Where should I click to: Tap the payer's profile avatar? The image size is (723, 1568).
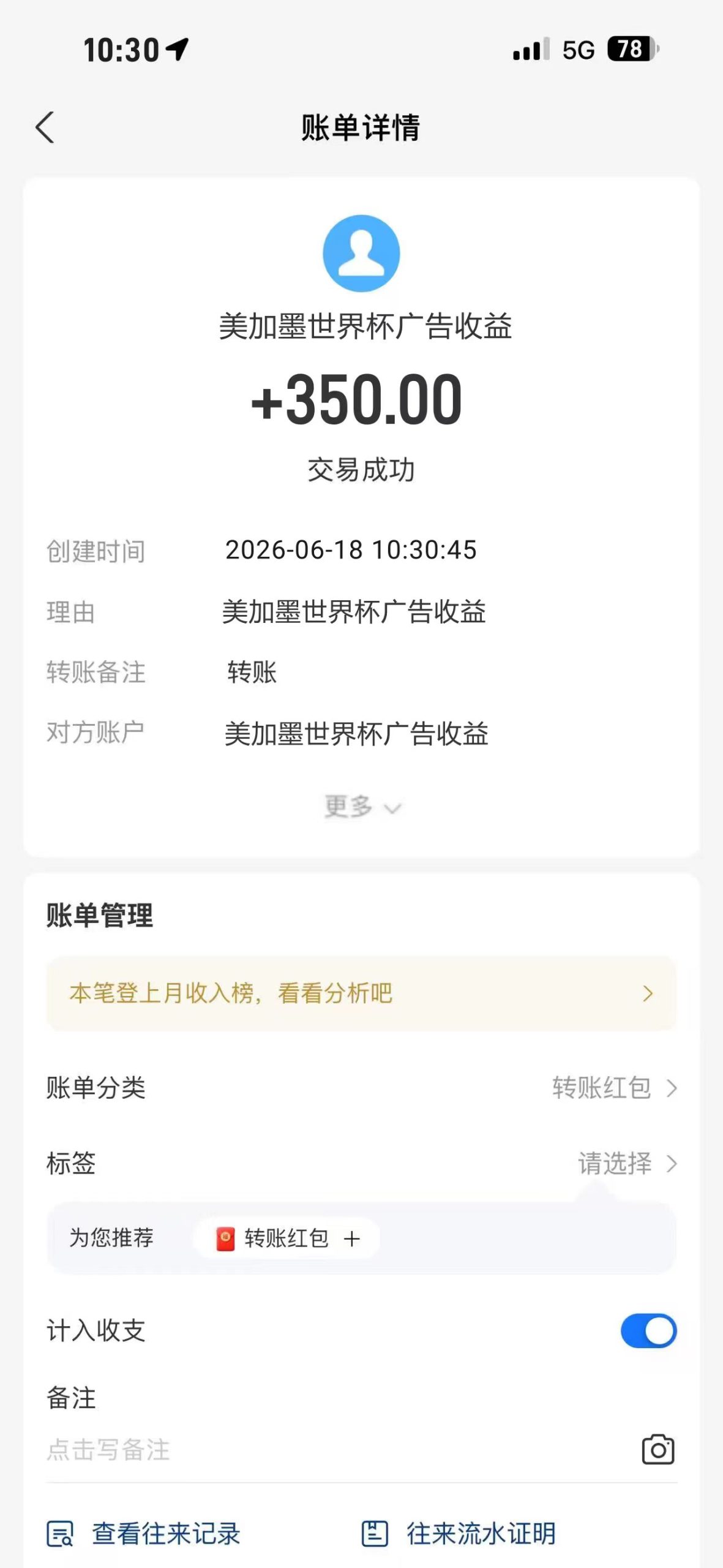(x=361, y=253)
